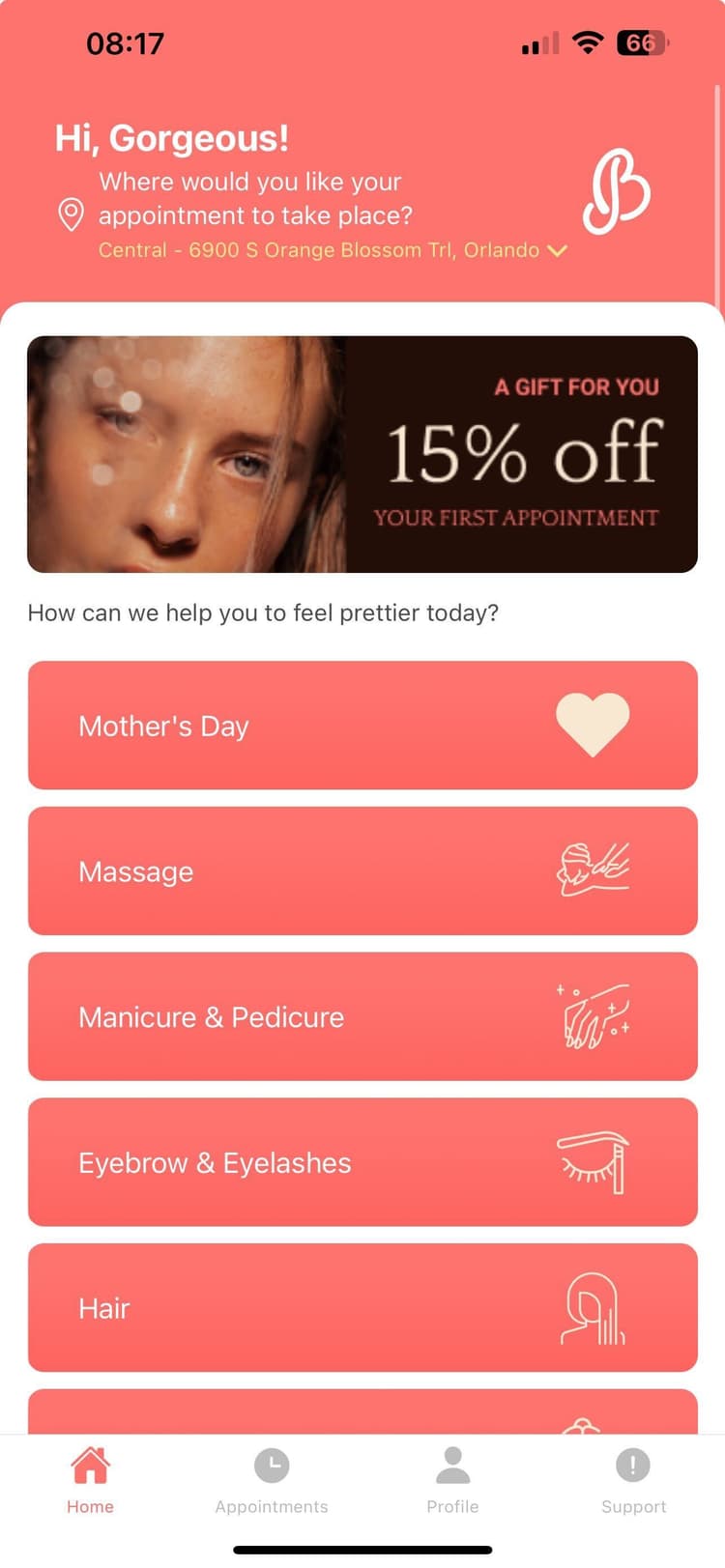Switch to the Appointments tab

coord(272,1480)
